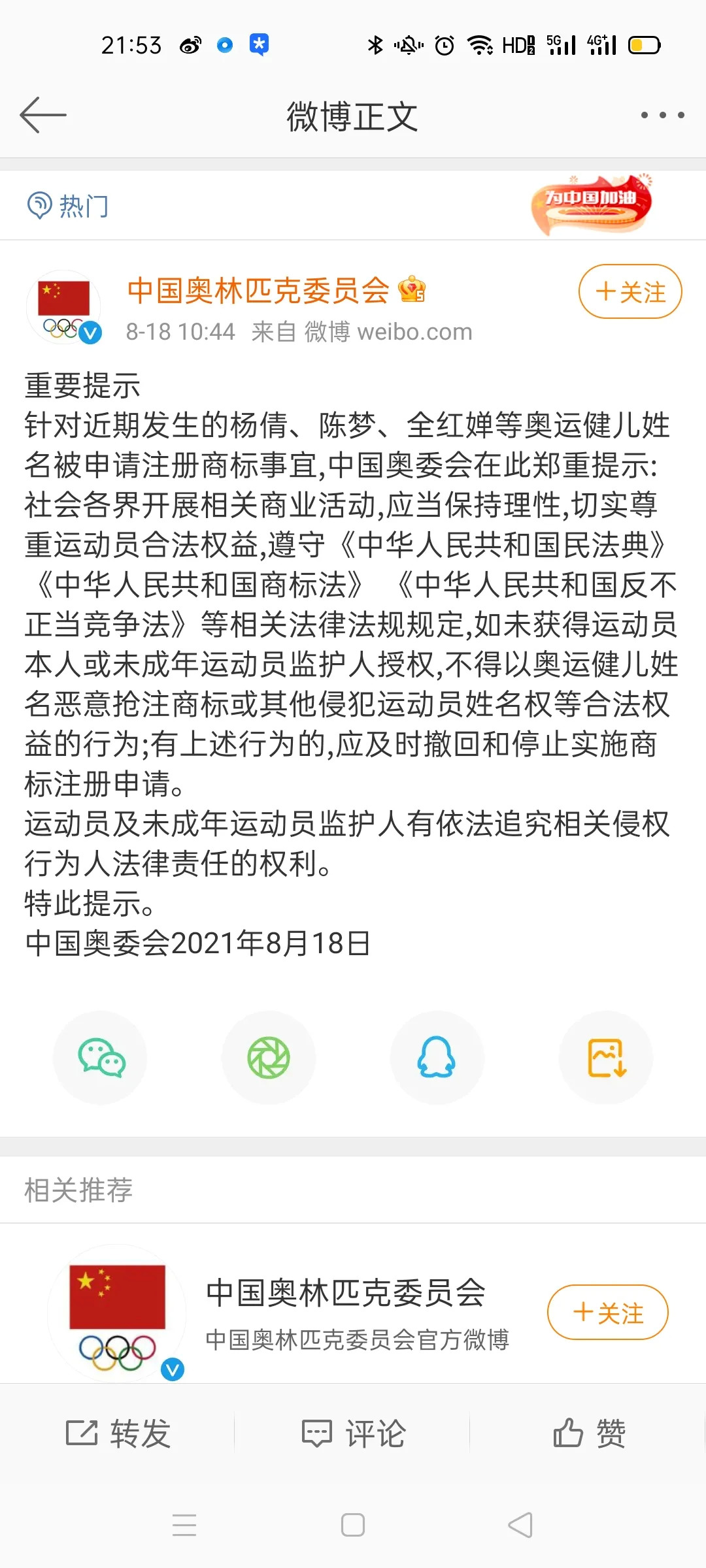
Task: Go to the system home screen
Action: click(x=353, y=1525)
